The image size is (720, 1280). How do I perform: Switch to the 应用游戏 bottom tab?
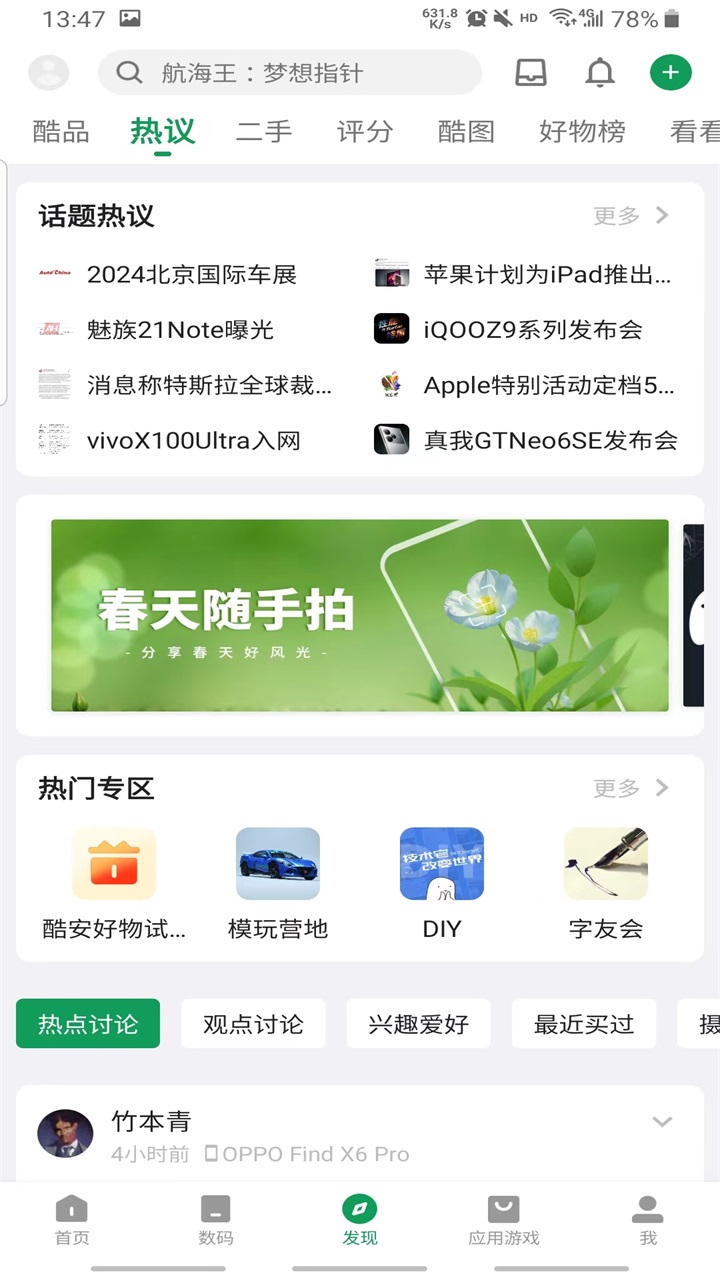tap(504, 1220)
